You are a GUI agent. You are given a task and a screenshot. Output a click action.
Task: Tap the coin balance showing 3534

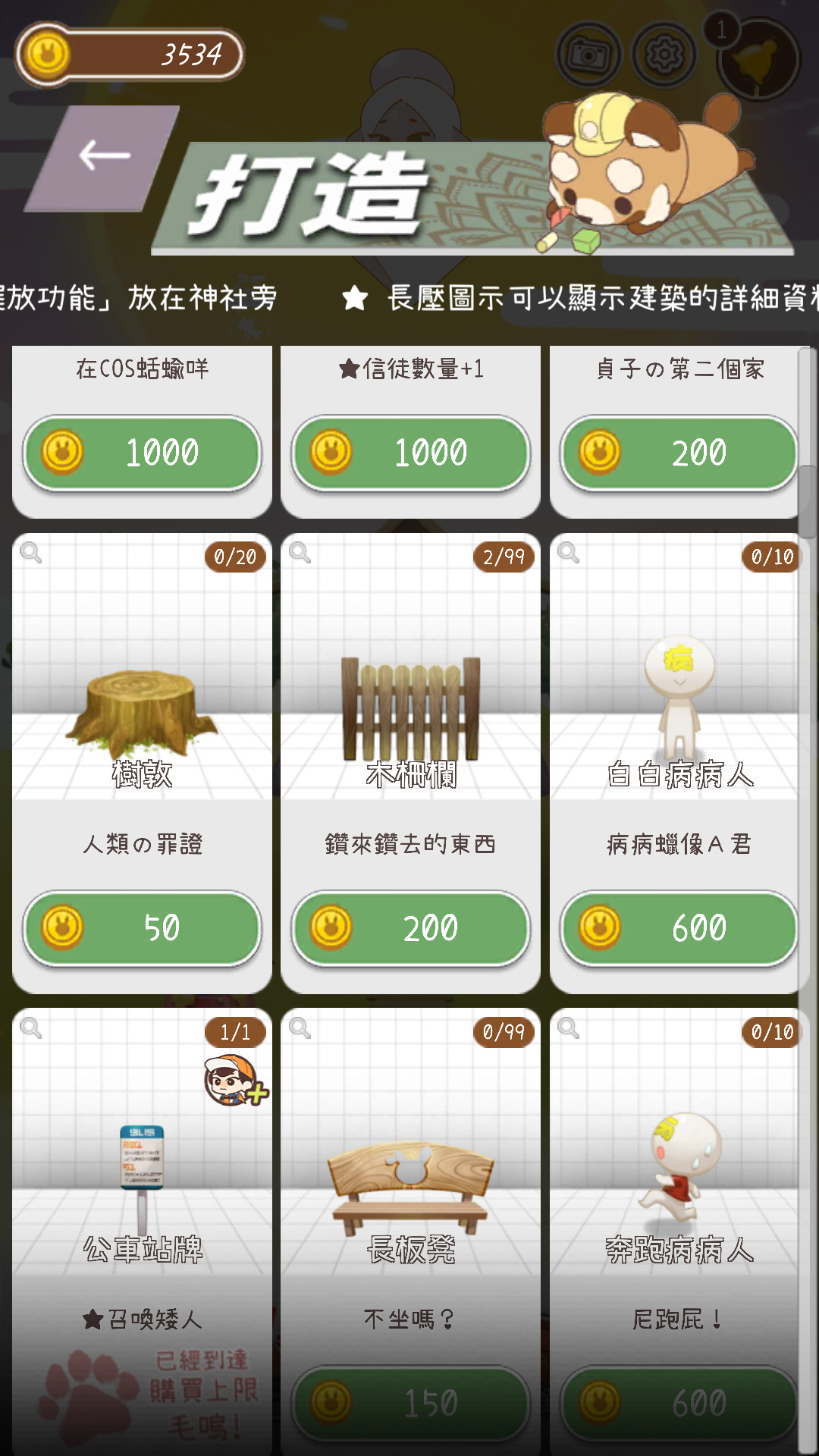click(x=129, y=52)
